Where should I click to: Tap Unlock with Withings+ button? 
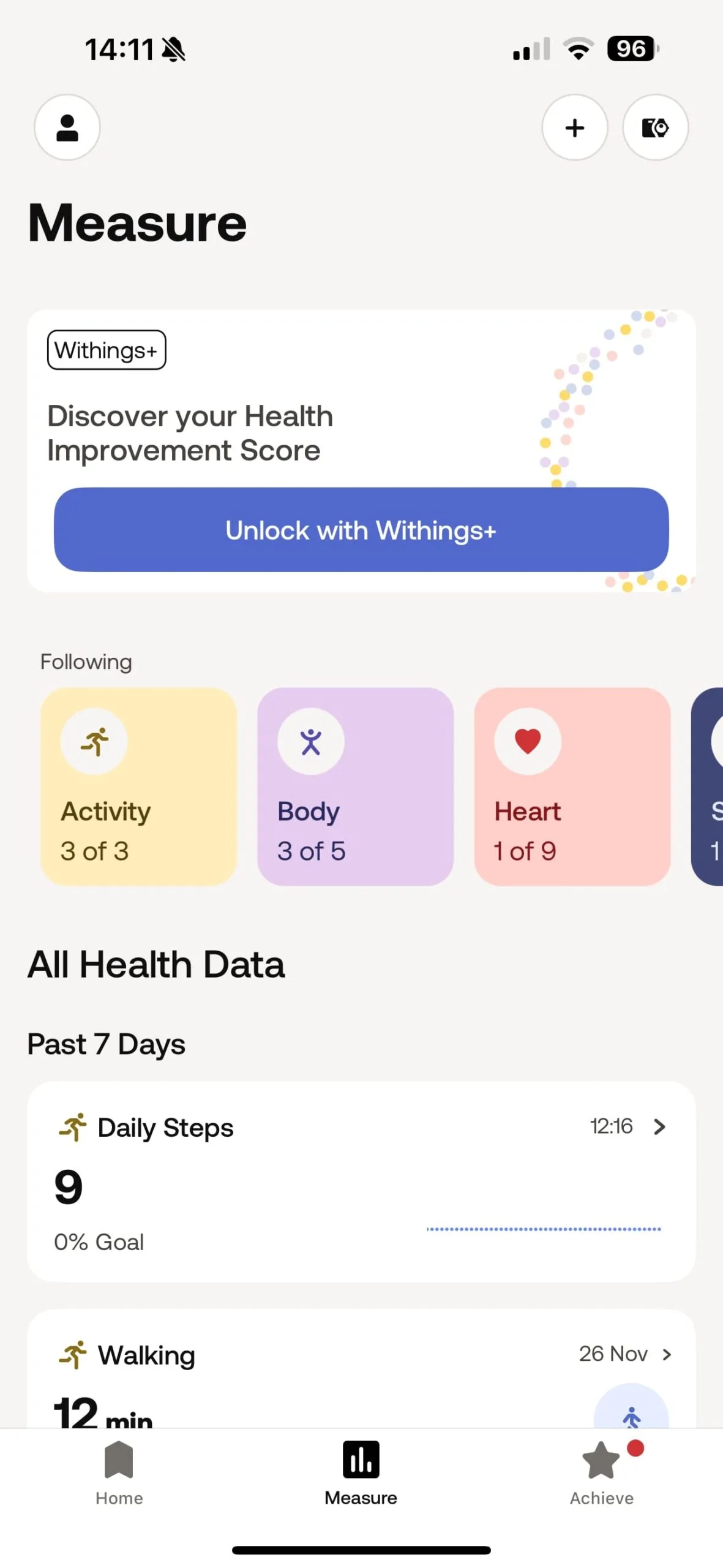361,530
